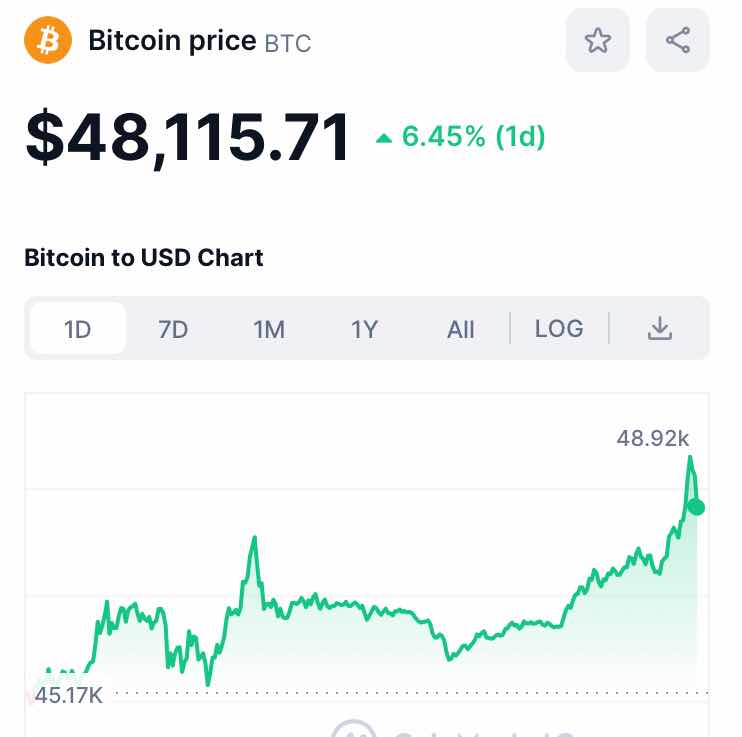Switch chart to 1Y range
742x737 pixels.
(364, 329)
